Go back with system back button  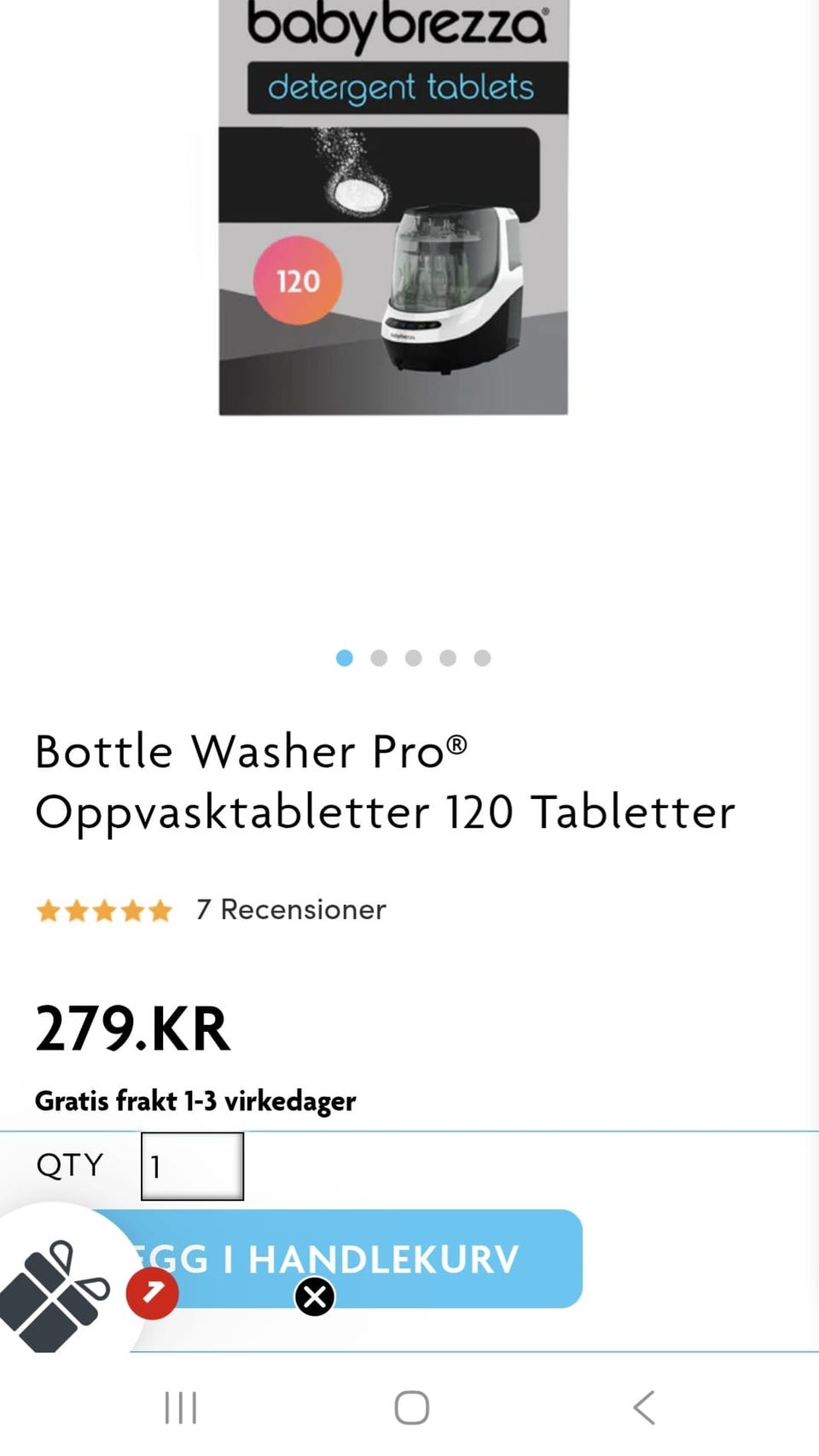[x=644, y=1407]
